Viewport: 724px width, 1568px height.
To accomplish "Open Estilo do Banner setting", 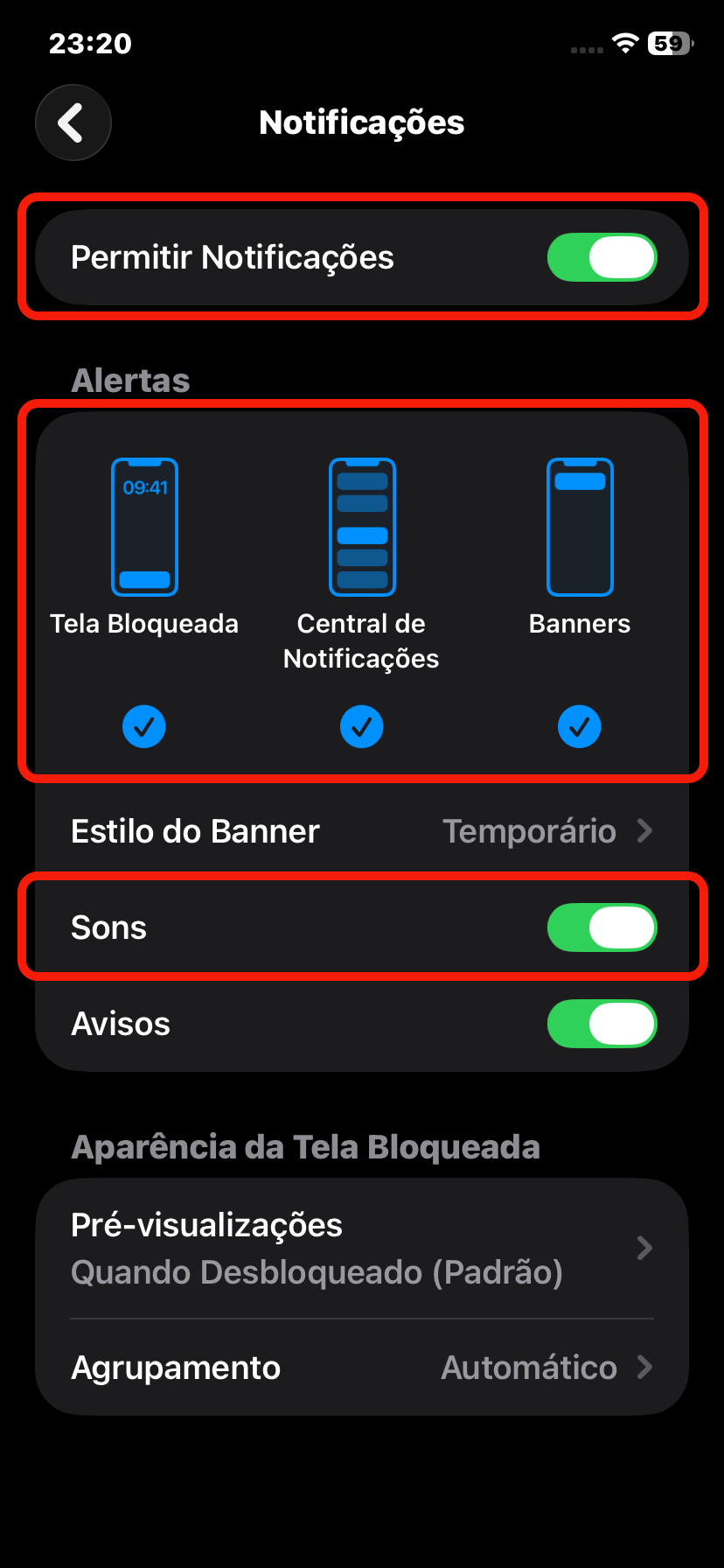I will tap(362, 831).
